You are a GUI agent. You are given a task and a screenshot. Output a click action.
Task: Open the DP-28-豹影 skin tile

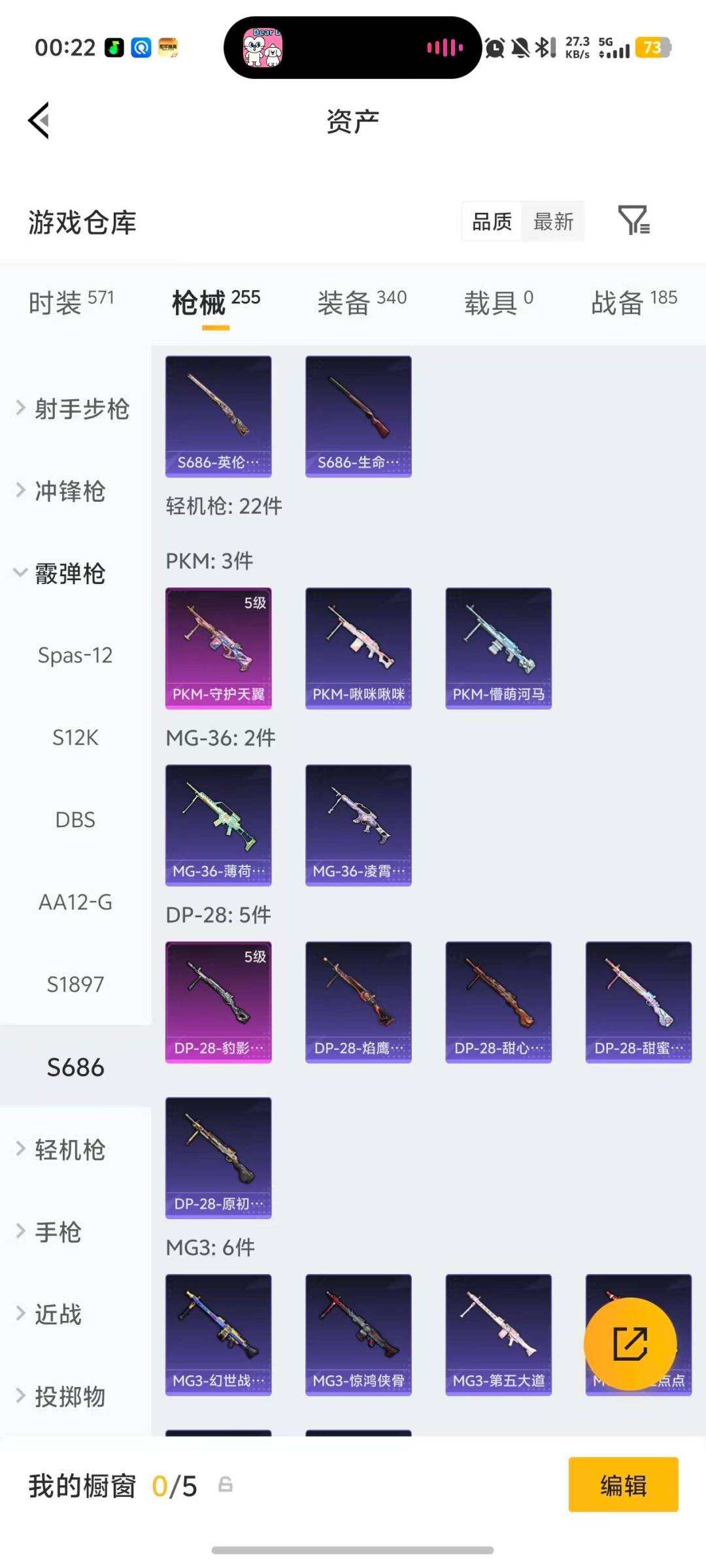218,1002
